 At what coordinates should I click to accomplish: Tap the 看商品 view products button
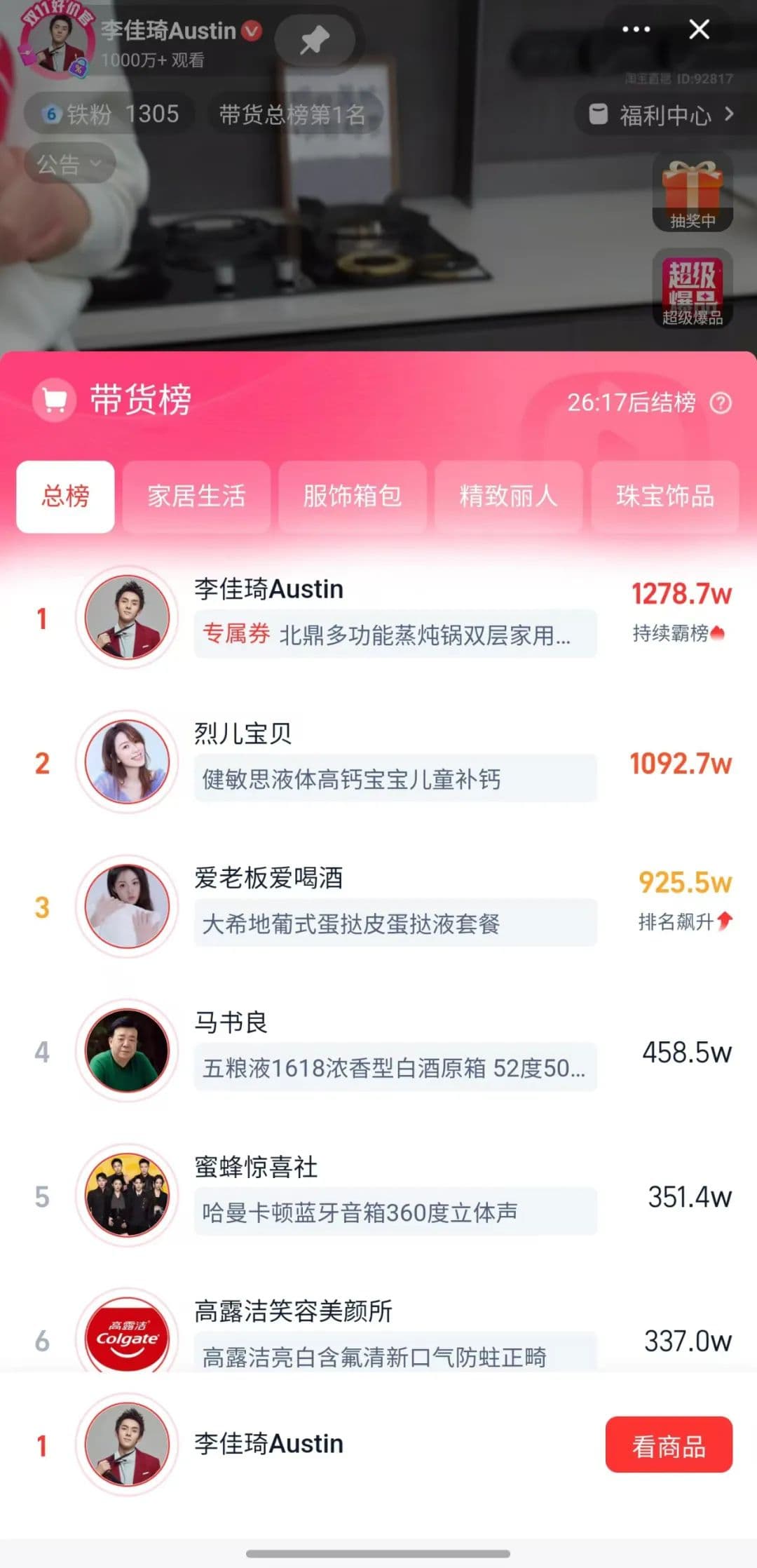669,1445
